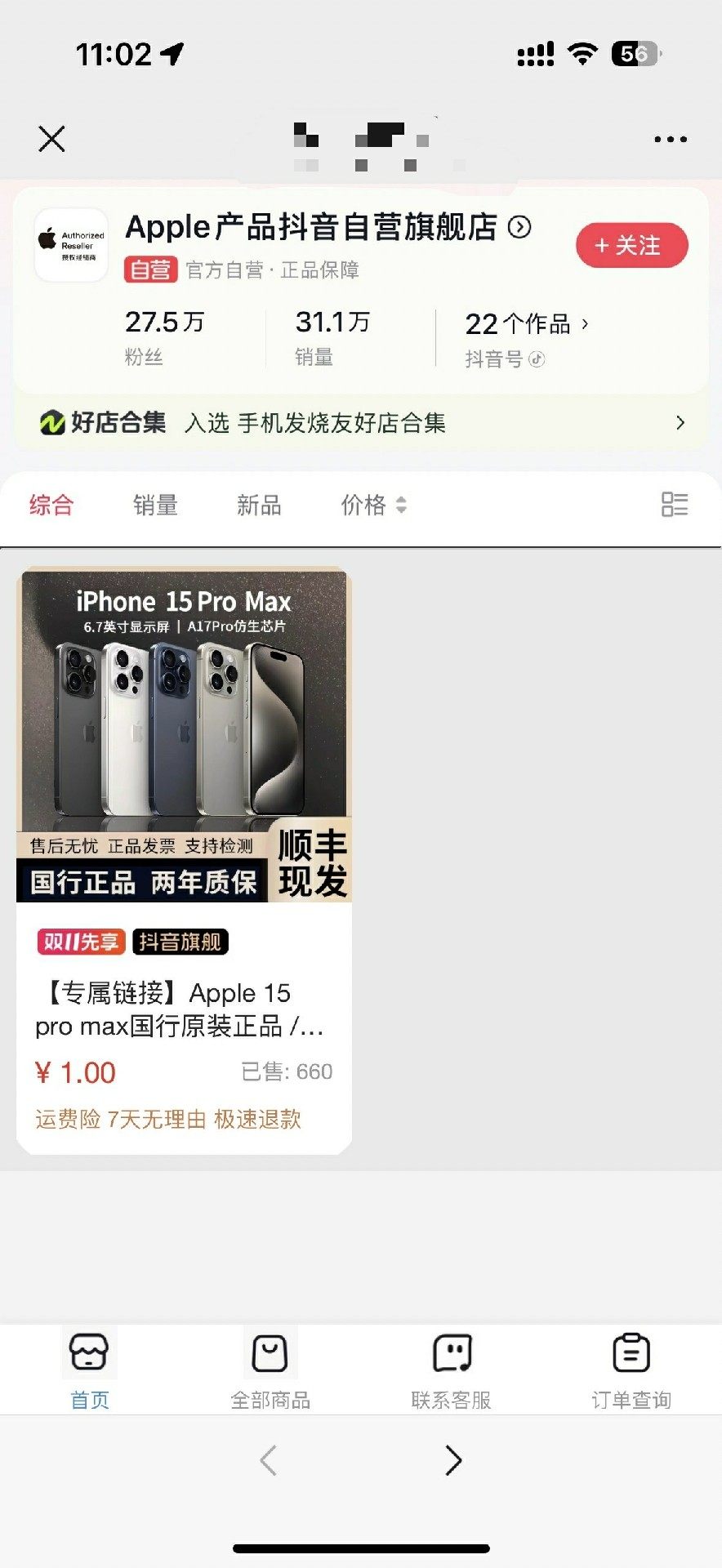722x1568 pixels.
Task: Contact support via 联系客服
Action: click(x=451, y=1369)
